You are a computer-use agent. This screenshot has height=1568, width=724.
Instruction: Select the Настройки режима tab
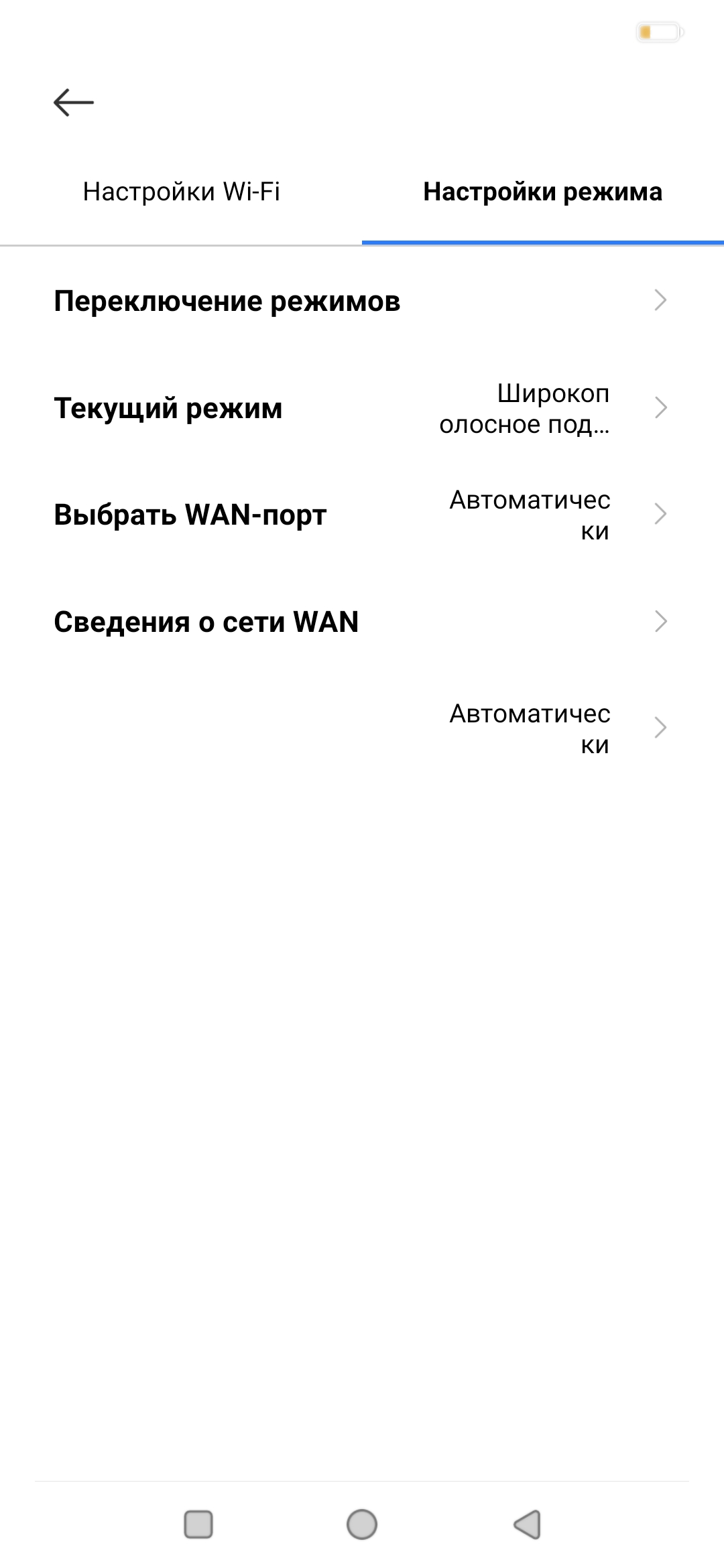pyautogui.click(x=542, y=192)
